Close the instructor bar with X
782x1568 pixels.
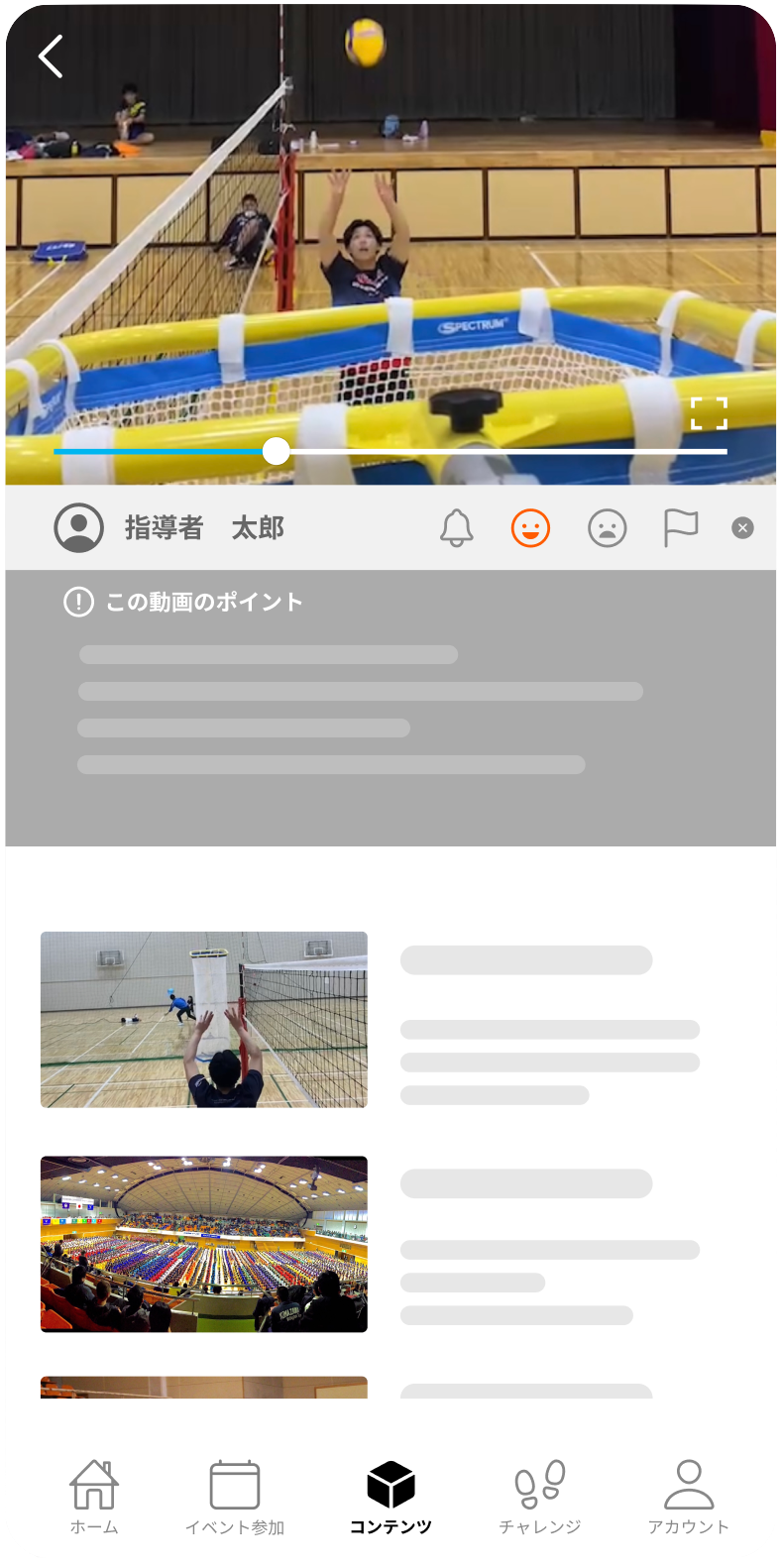[x=742, y=528]
